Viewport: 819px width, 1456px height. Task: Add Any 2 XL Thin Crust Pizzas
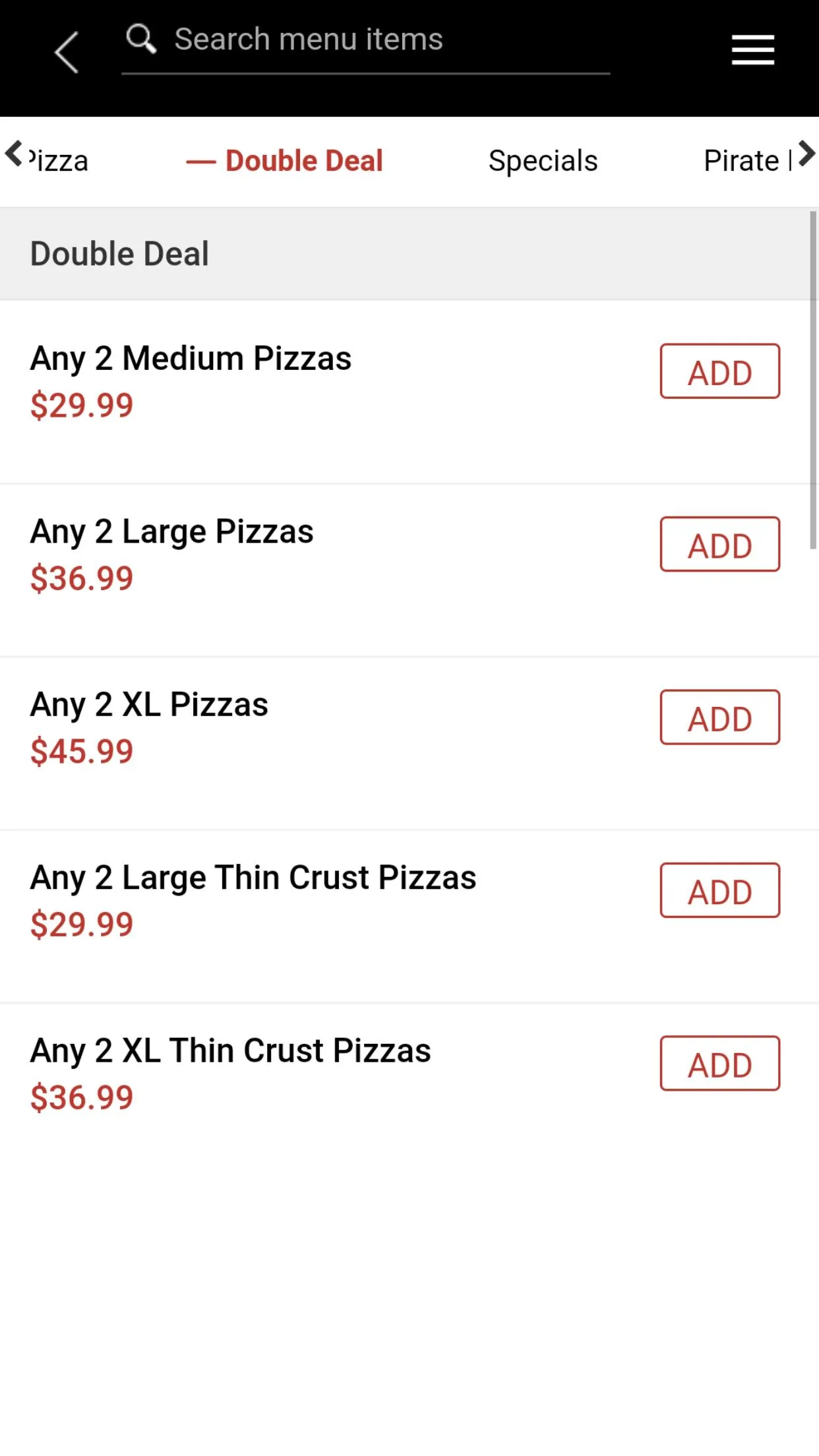pos(720,1064)
